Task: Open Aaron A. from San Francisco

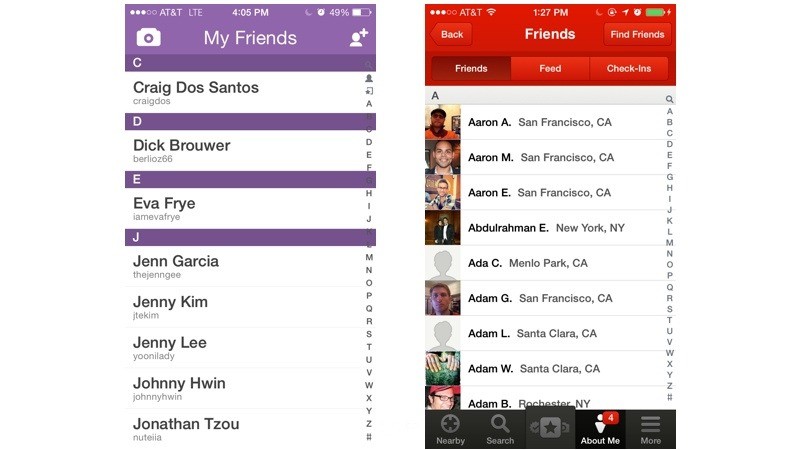Action: (540, 123)
